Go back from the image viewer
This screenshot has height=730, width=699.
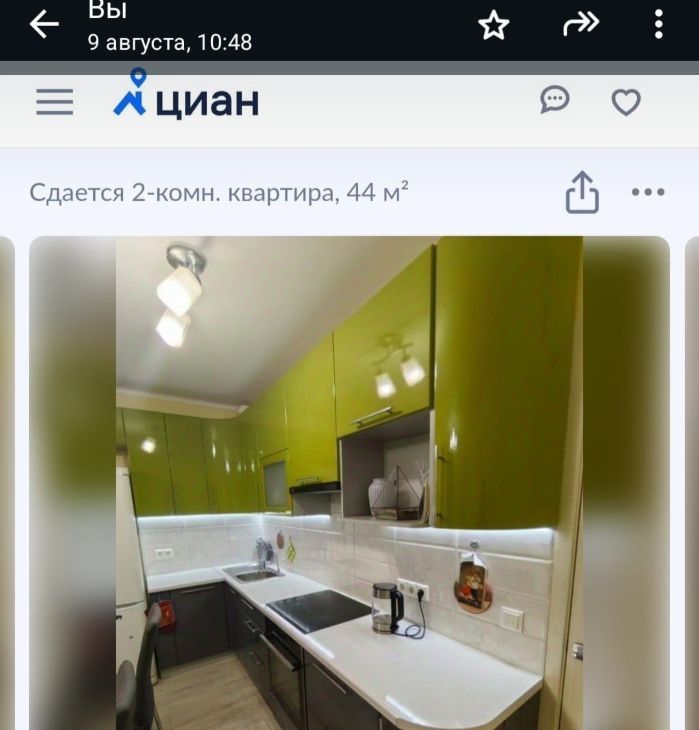coord(44,25)
